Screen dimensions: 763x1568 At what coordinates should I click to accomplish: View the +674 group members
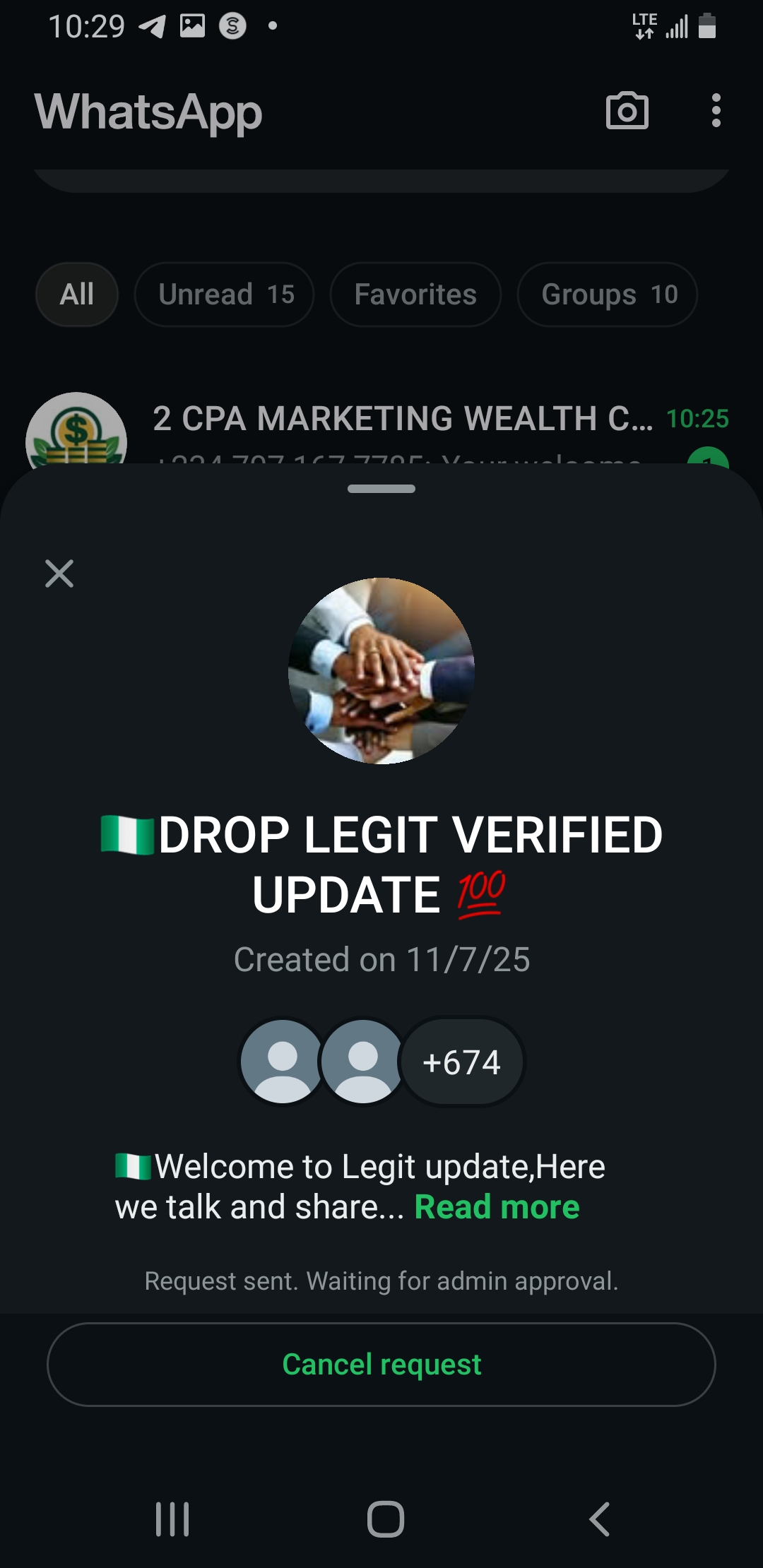(461, 1062)
